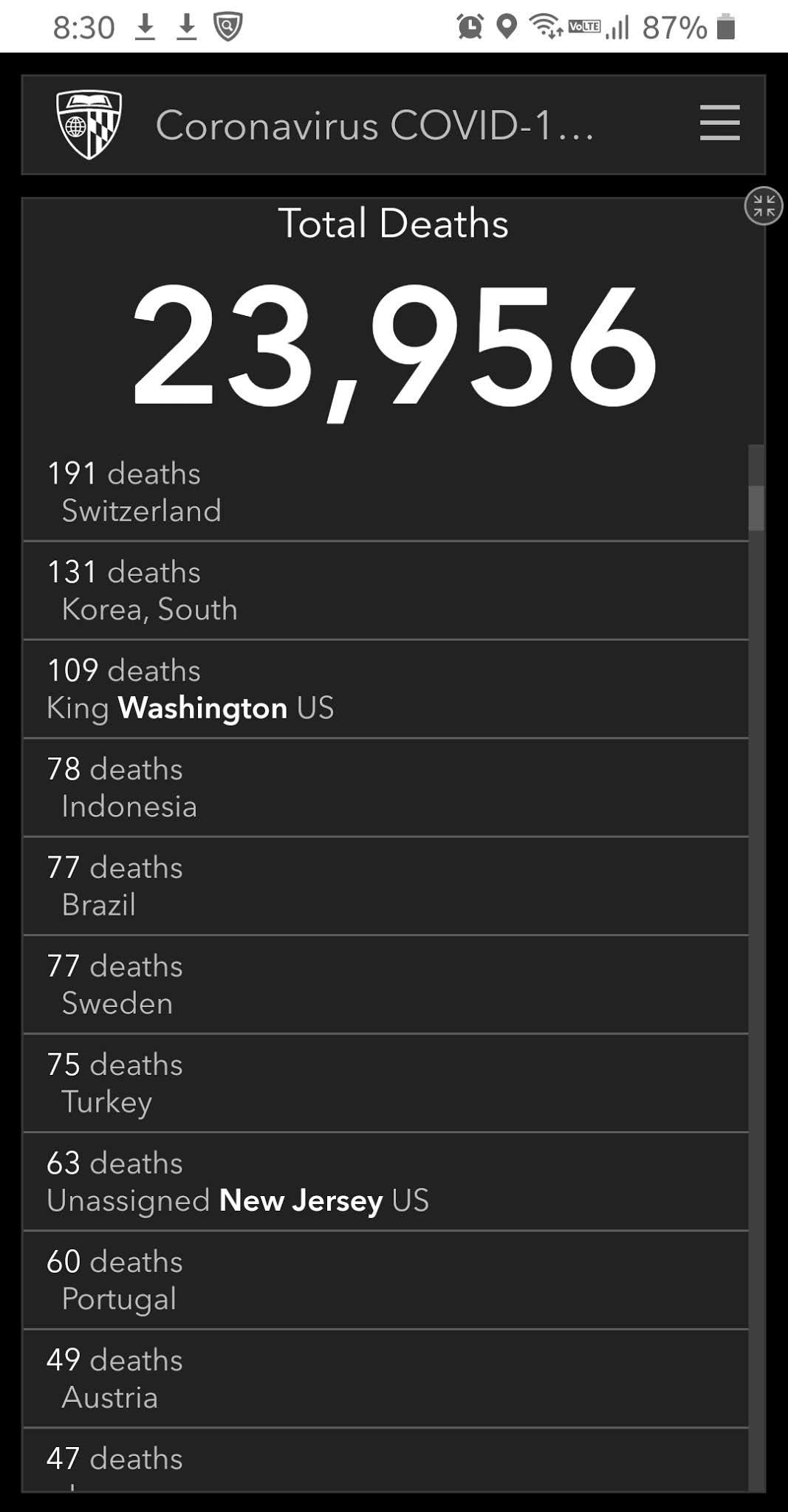Tap the King Washington US row

pos(386,690)
